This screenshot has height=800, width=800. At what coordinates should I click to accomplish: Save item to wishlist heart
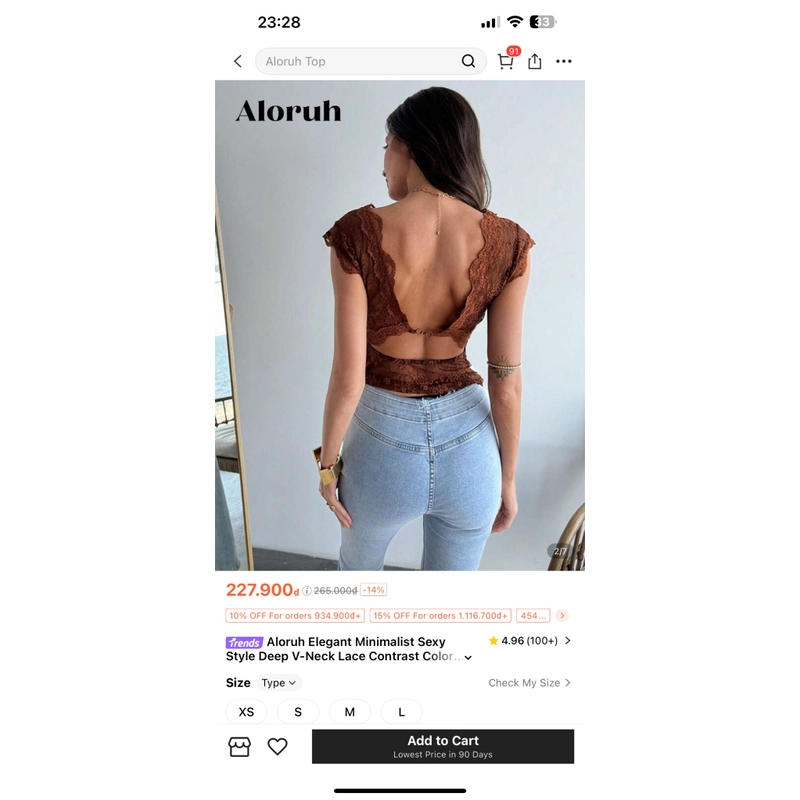(278, 746)
